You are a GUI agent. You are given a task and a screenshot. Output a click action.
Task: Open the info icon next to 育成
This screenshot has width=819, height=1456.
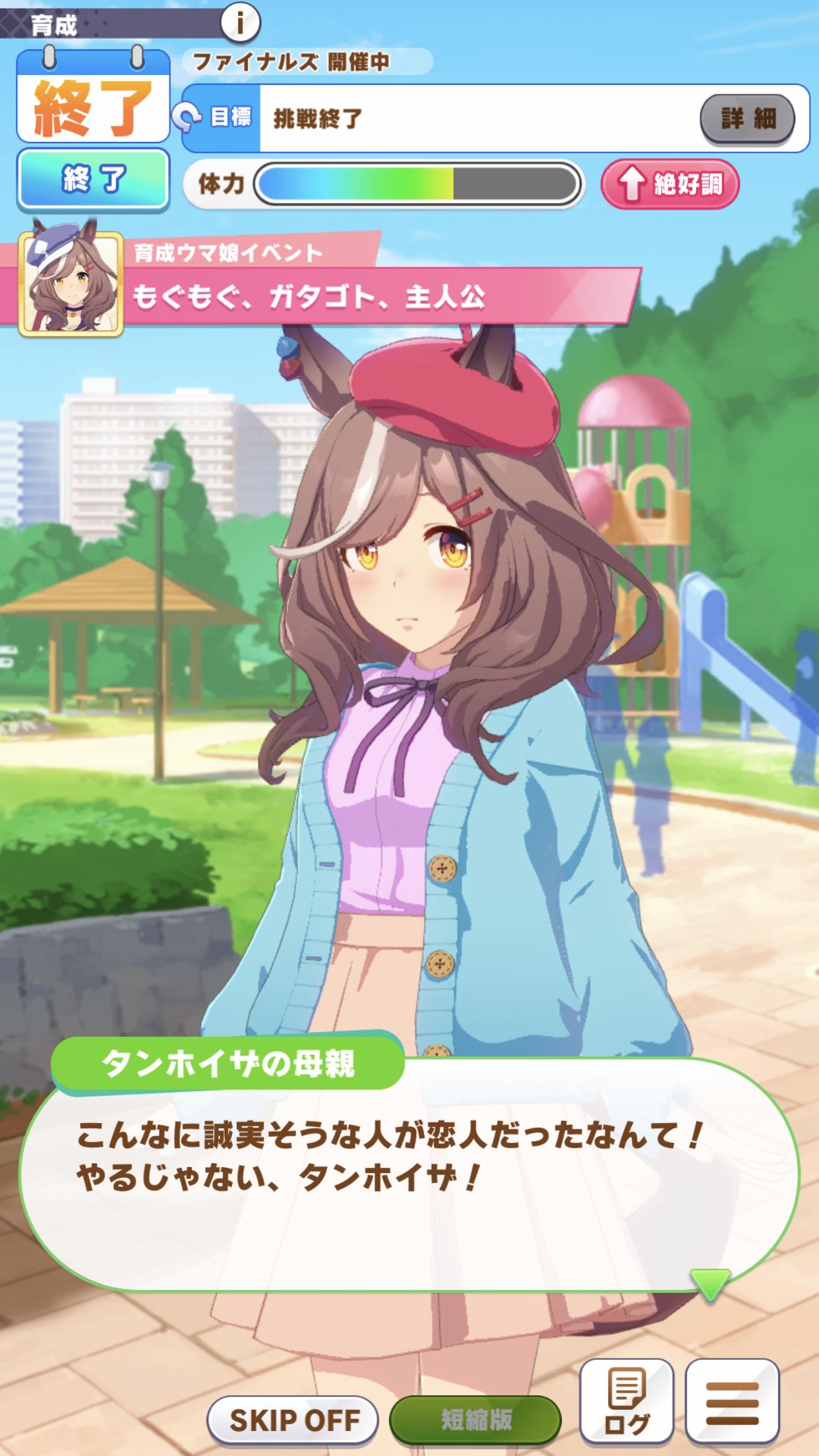pyautogui.click(x=240, y=24)
